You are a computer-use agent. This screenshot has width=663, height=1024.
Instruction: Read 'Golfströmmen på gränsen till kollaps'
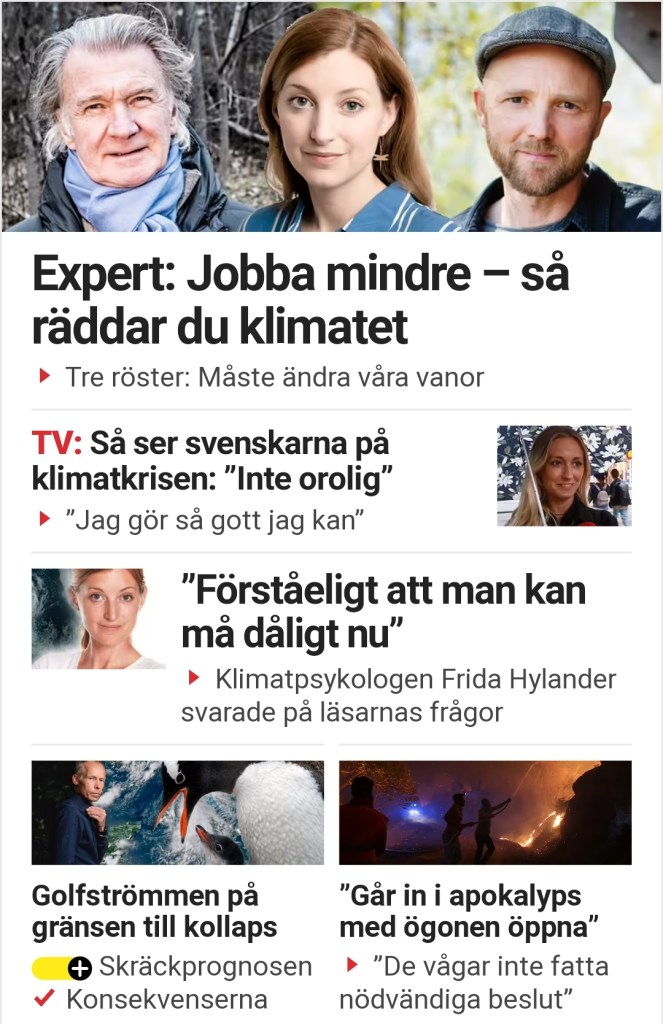[154, 911]
